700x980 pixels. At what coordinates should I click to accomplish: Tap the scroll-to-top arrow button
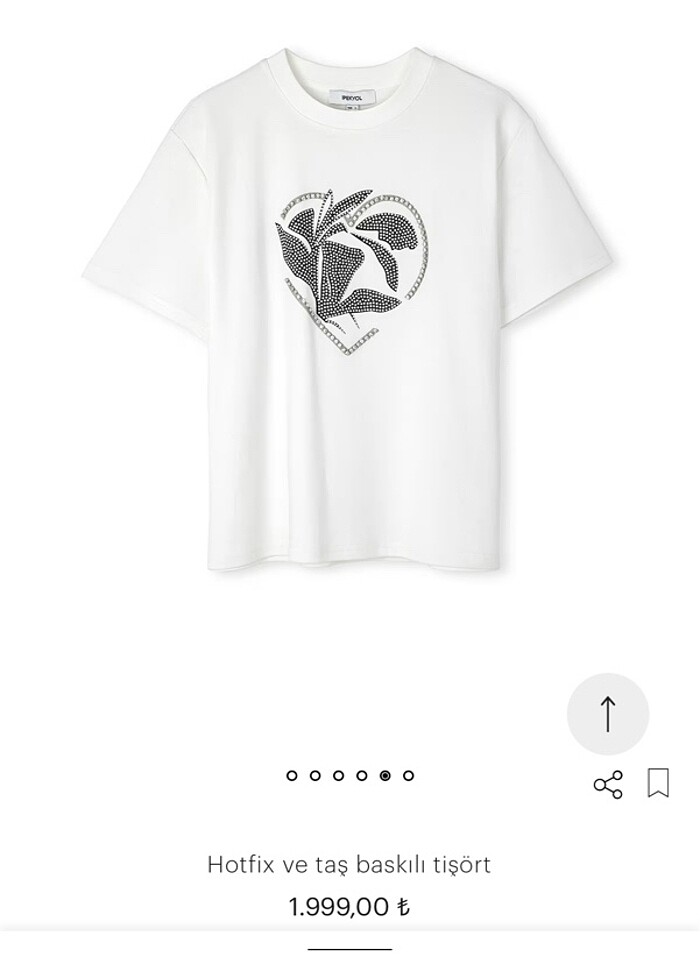coord(608,714)
